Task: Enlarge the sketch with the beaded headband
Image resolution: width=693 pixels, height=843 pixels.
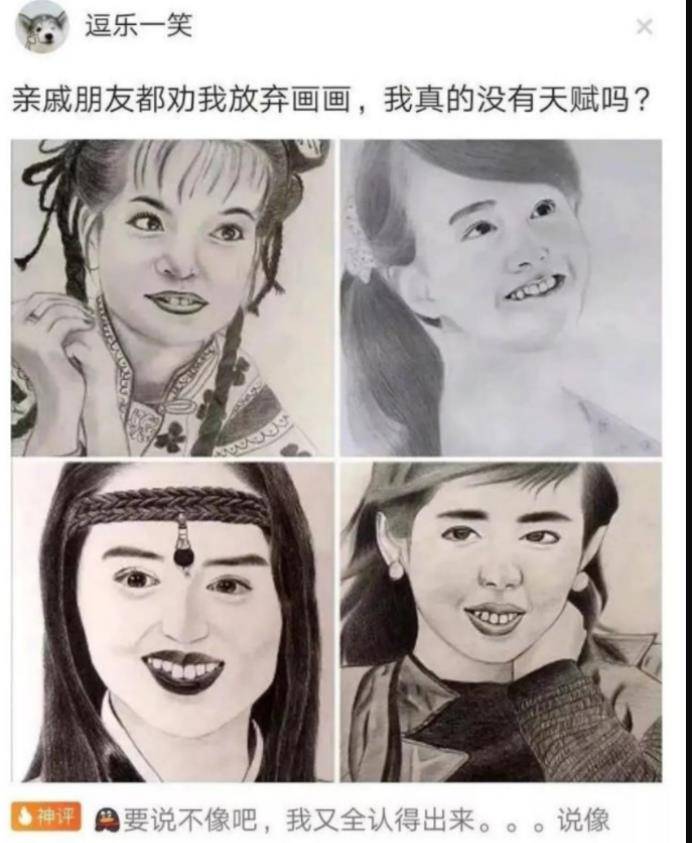Action: (172, 621)
